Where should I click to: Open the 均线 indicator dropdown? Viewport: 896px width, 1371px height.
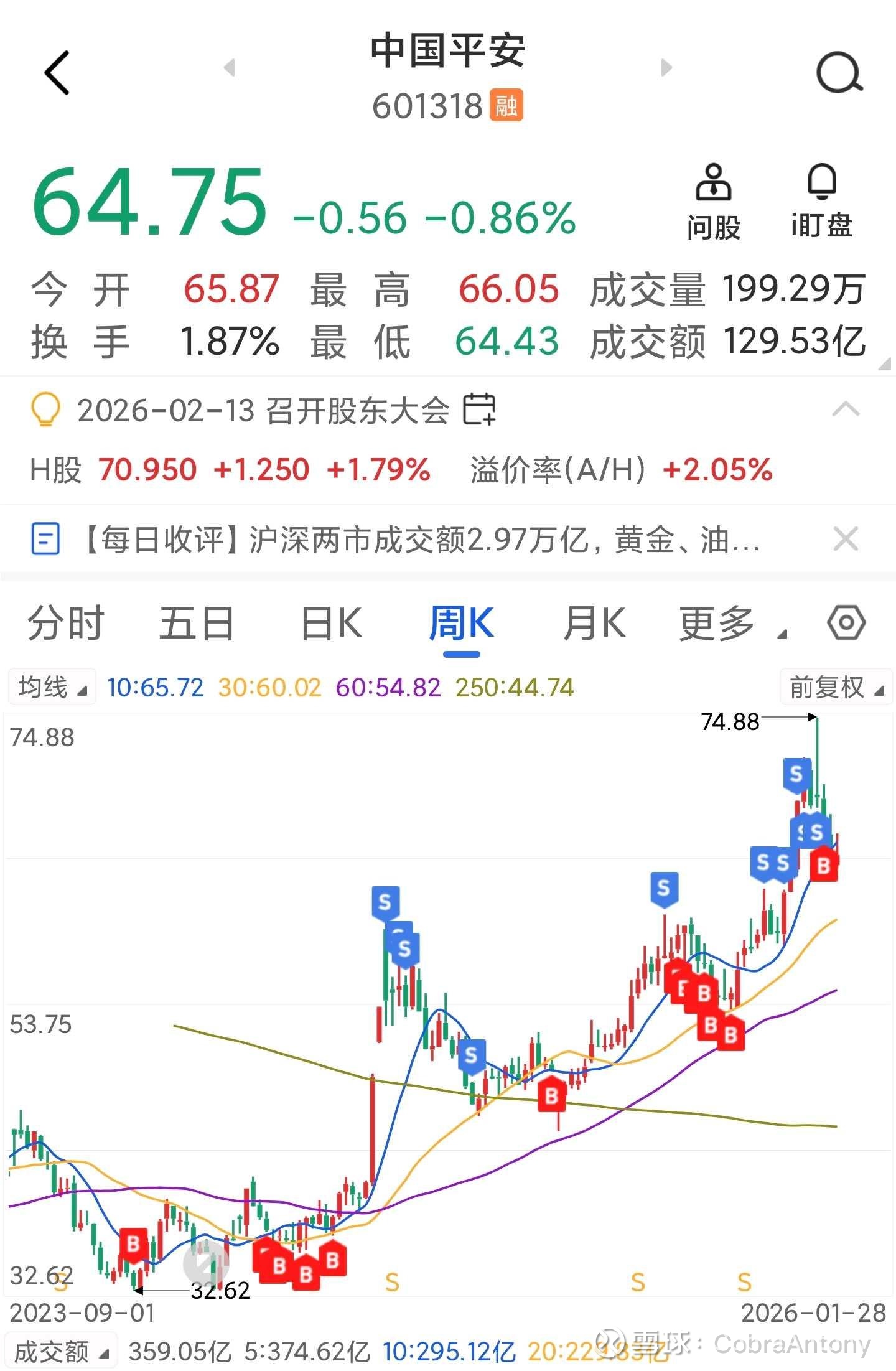(x=52, y=688)
